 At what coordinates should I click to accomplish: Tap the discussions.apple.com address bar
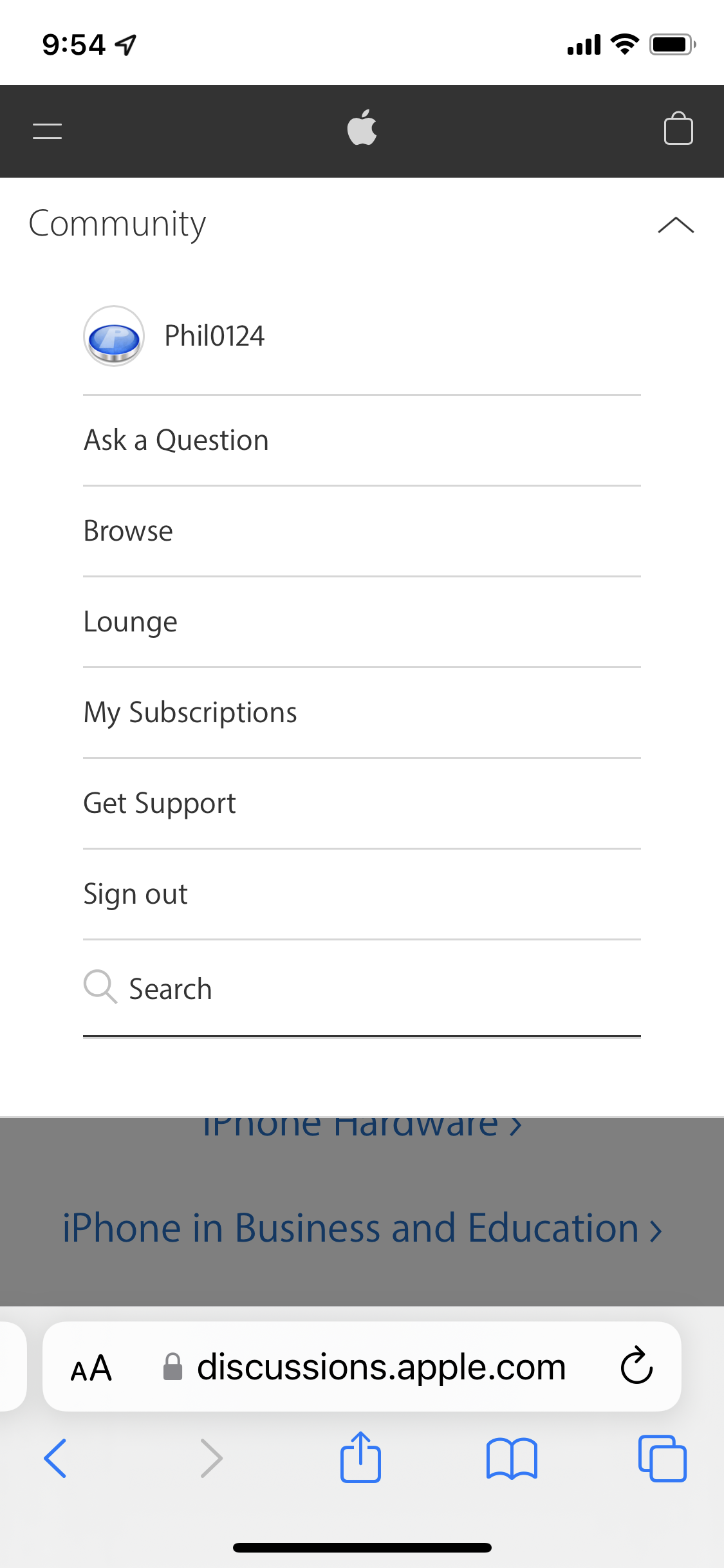coord(380,1367)
